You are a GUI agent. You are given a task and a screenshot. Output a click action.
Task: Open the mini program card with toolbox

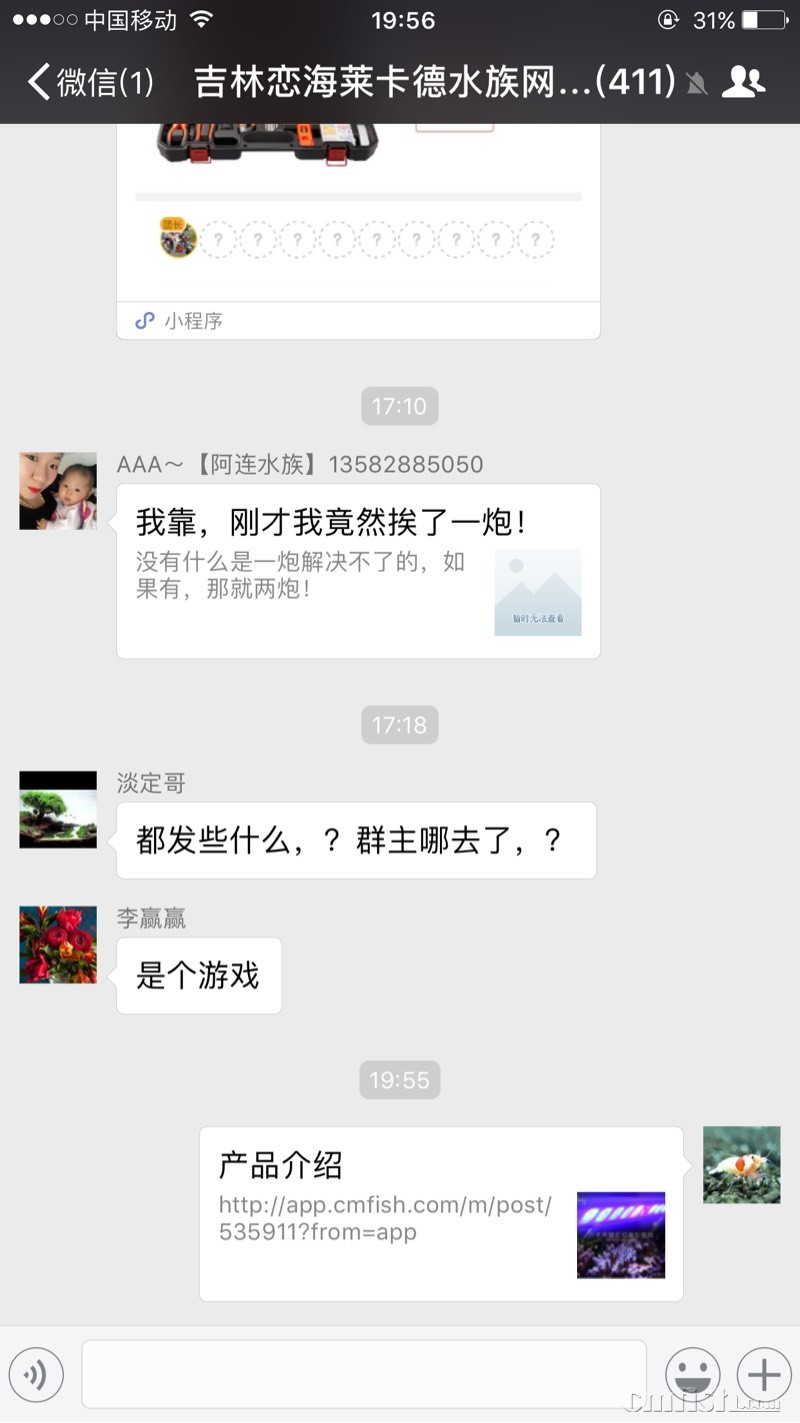358,230
